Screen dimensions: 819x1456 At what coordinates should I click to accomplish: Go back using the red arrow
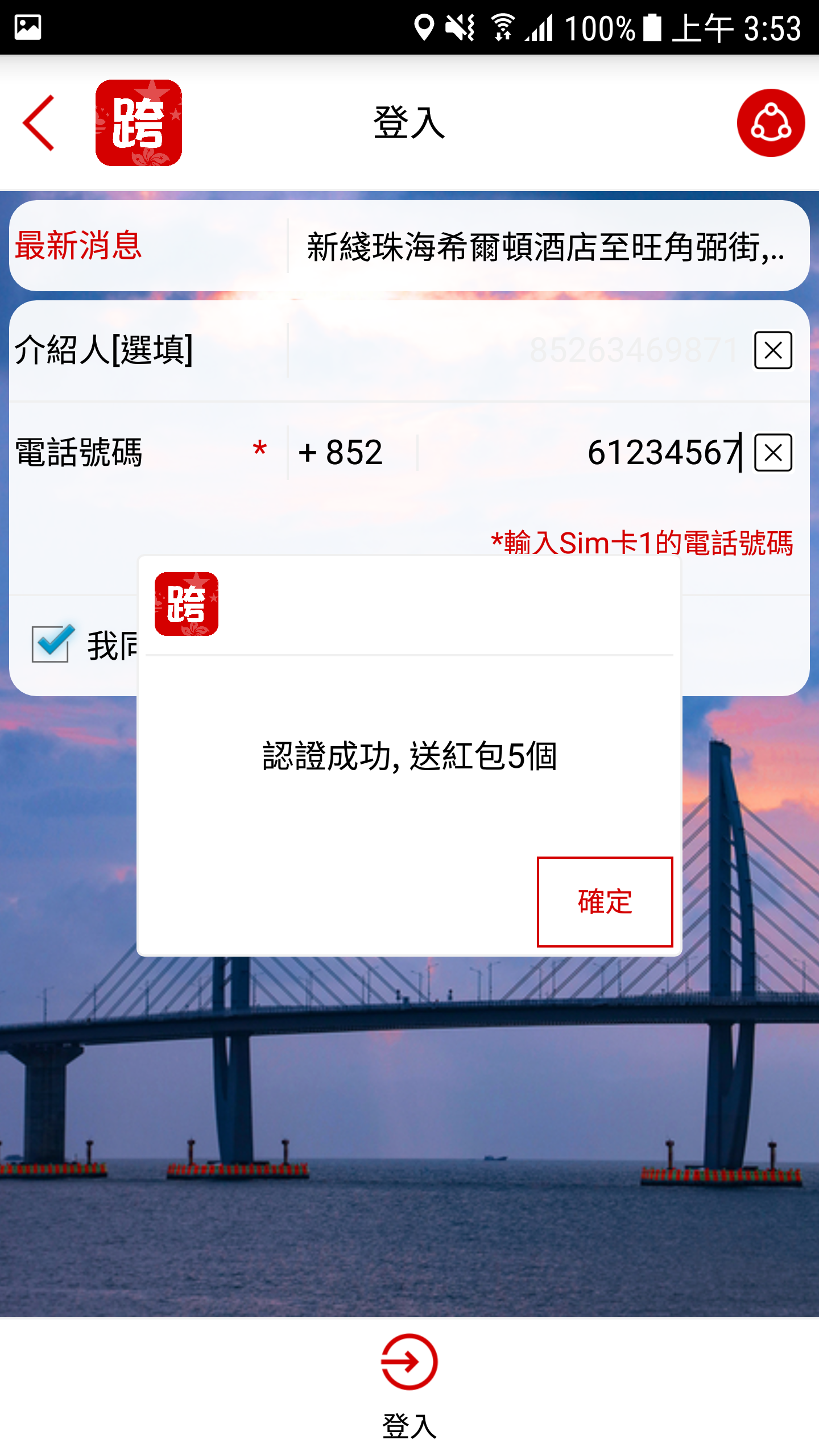[39, 123]
